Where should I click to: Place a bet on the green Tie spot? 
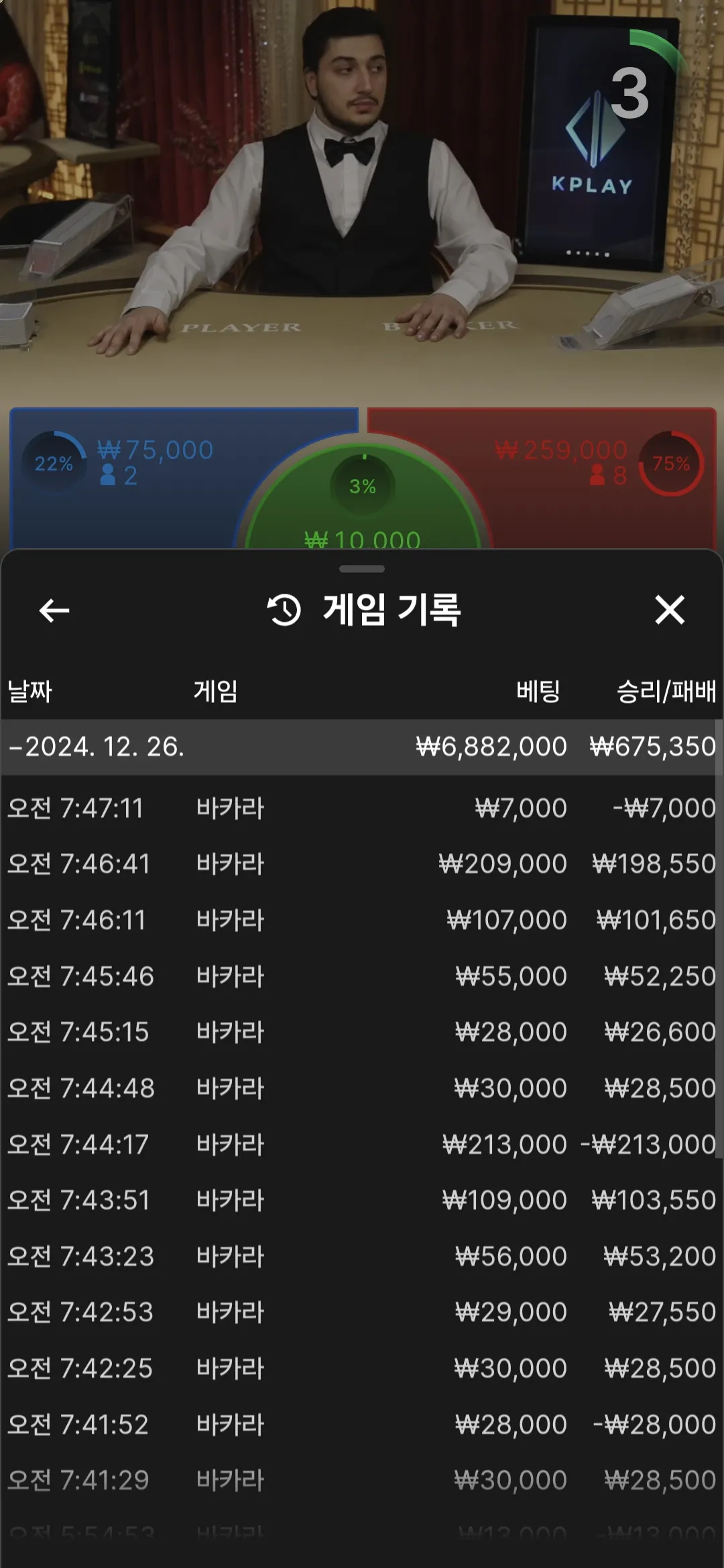click(x=363, y=509)
